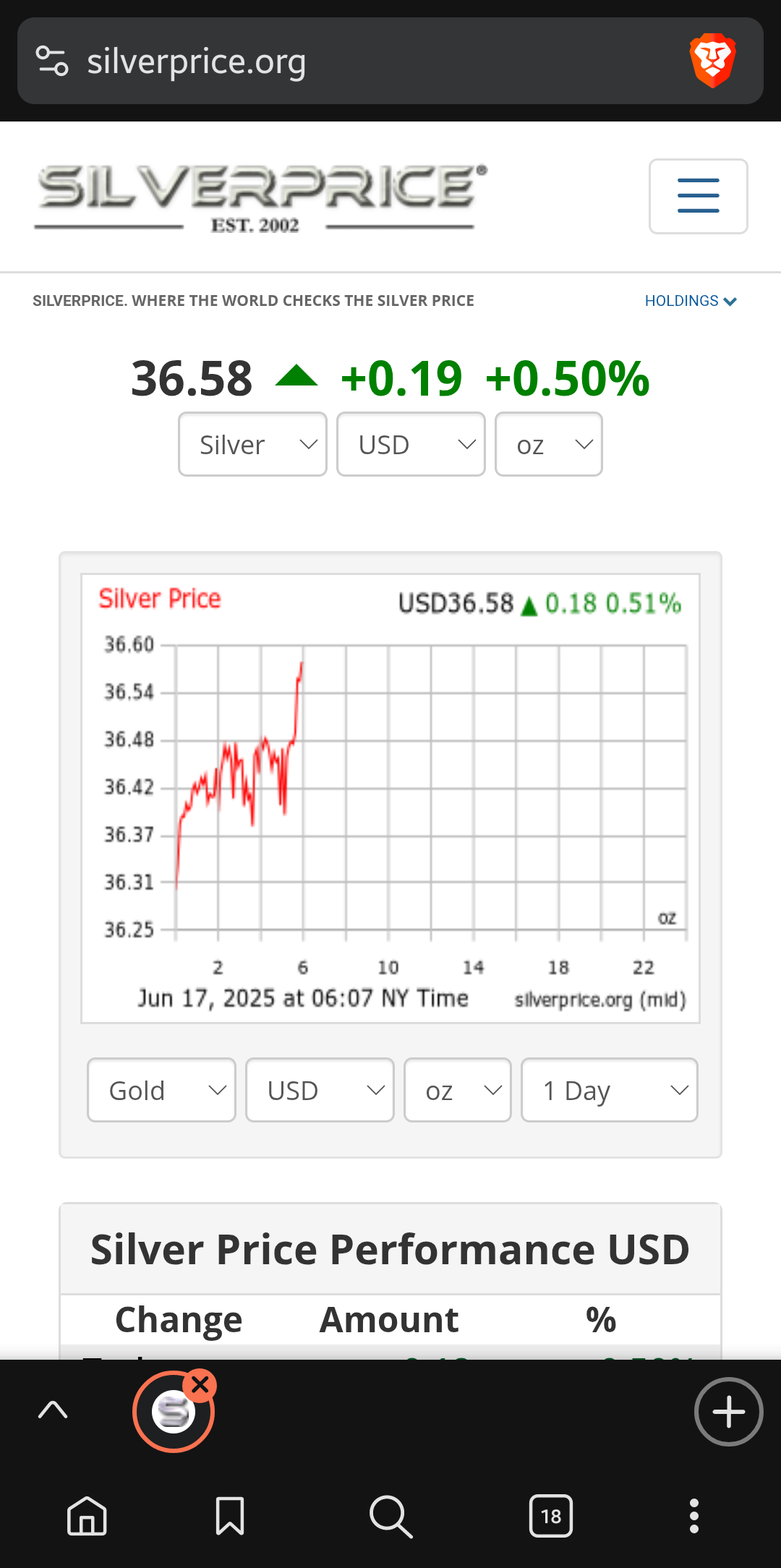Open bookmarks from bottom toolbar
Screen dimensions: 781x1568
tap(230, 1516)
